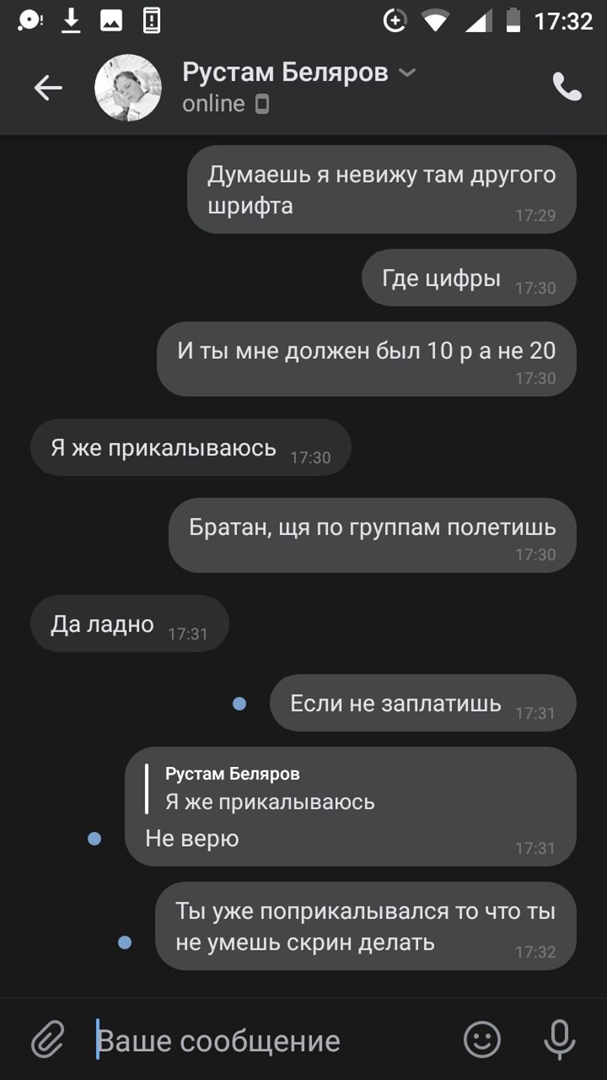The width and height of the screenshot is (607, 1080).
Task: Open the quoted reply from Рустам Беляров
Action: (x=270, y=788)
